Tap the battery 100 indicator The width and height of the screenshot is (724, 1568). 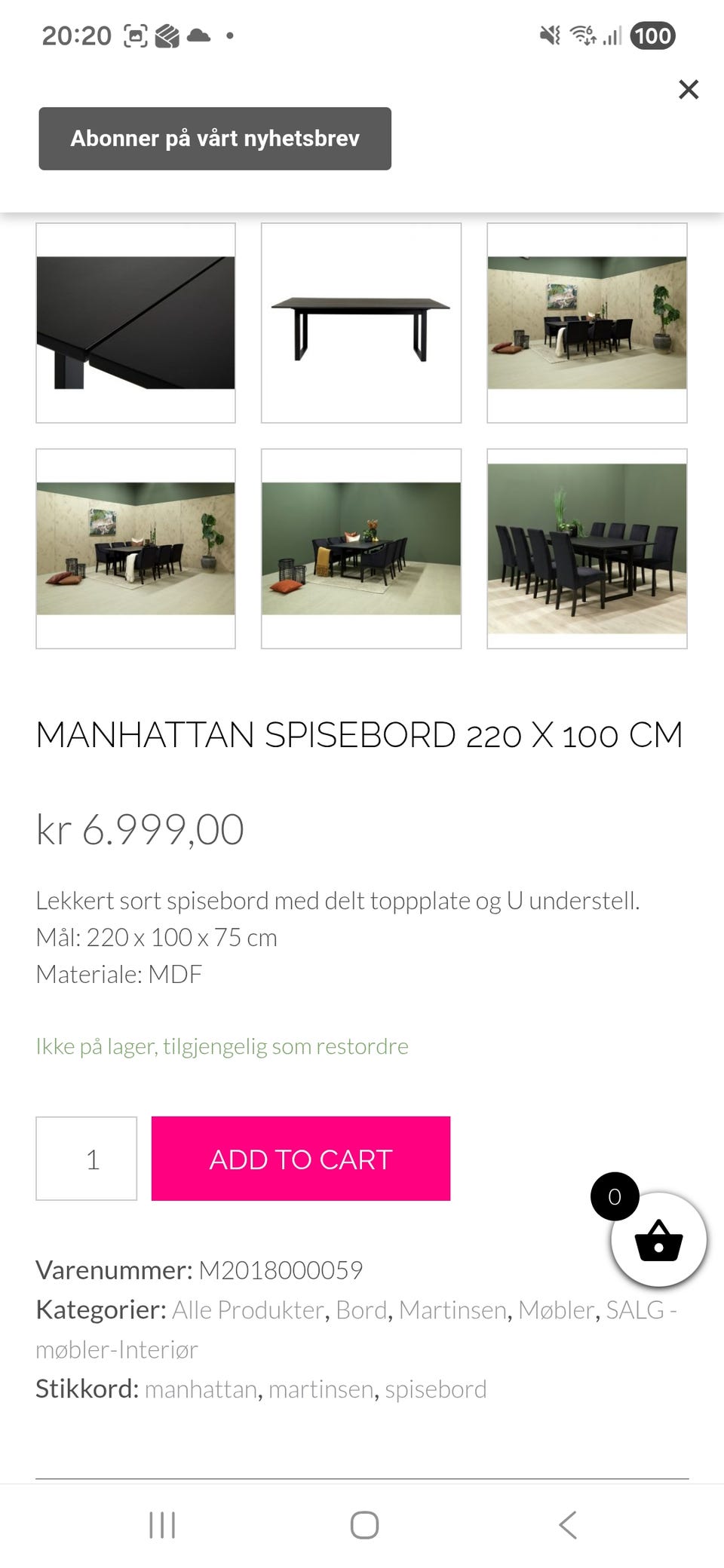tap(653, 35)
